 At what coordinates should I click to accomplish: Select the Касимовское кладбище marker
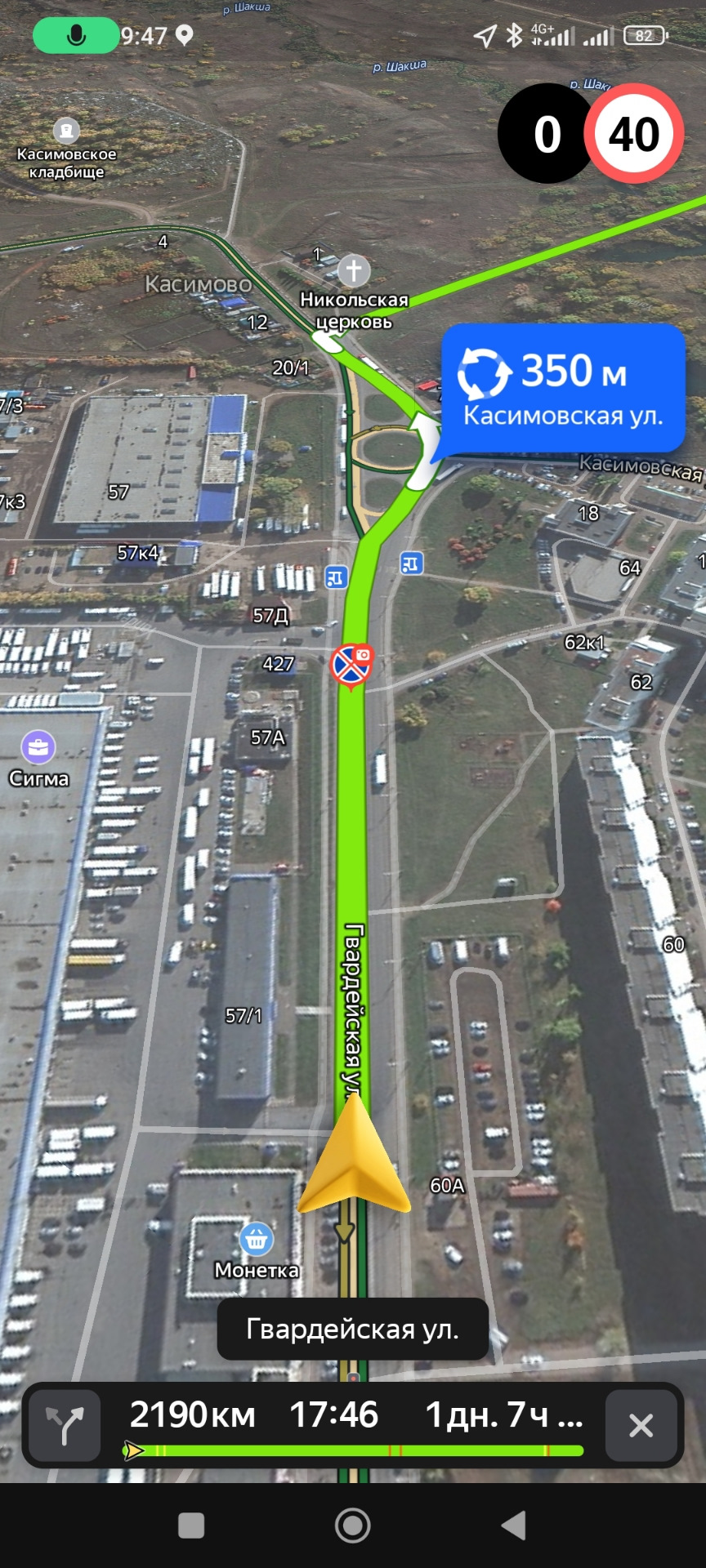tap(66, 130)
